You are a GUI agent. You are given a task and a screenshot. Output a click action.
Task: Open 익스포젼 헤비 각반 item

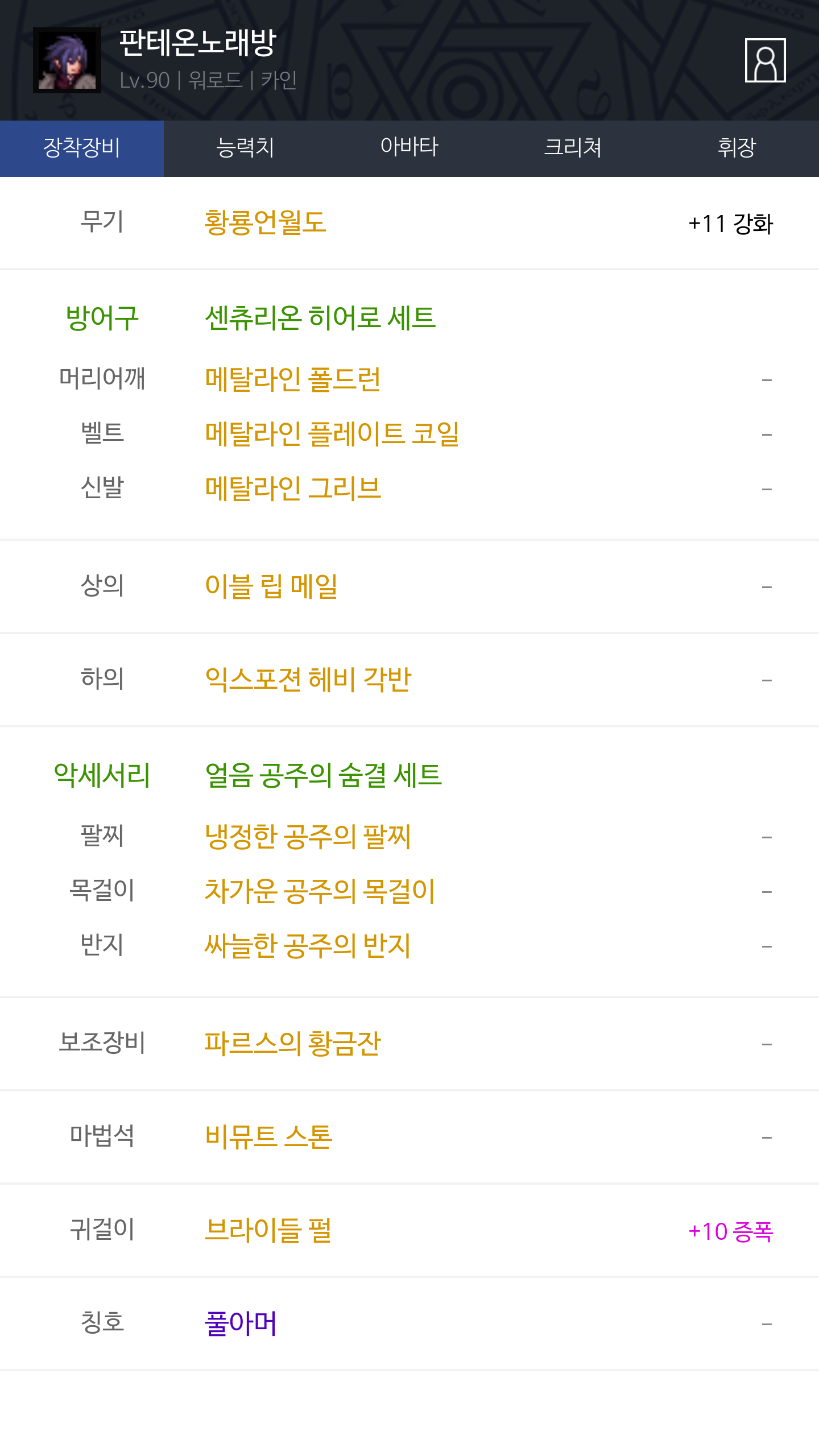coord(308,680)
